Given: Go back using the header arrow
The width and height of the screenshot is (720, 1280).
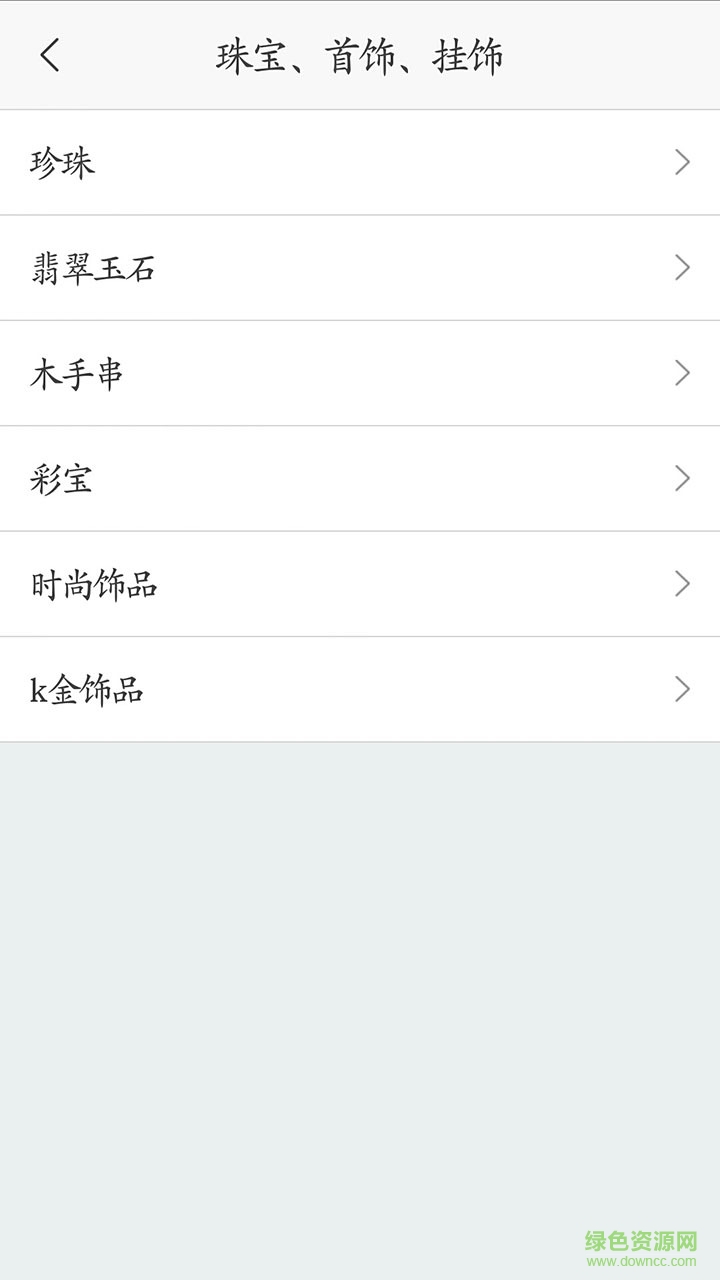Looking at the screenshot, I should click(x=50, y=55).
